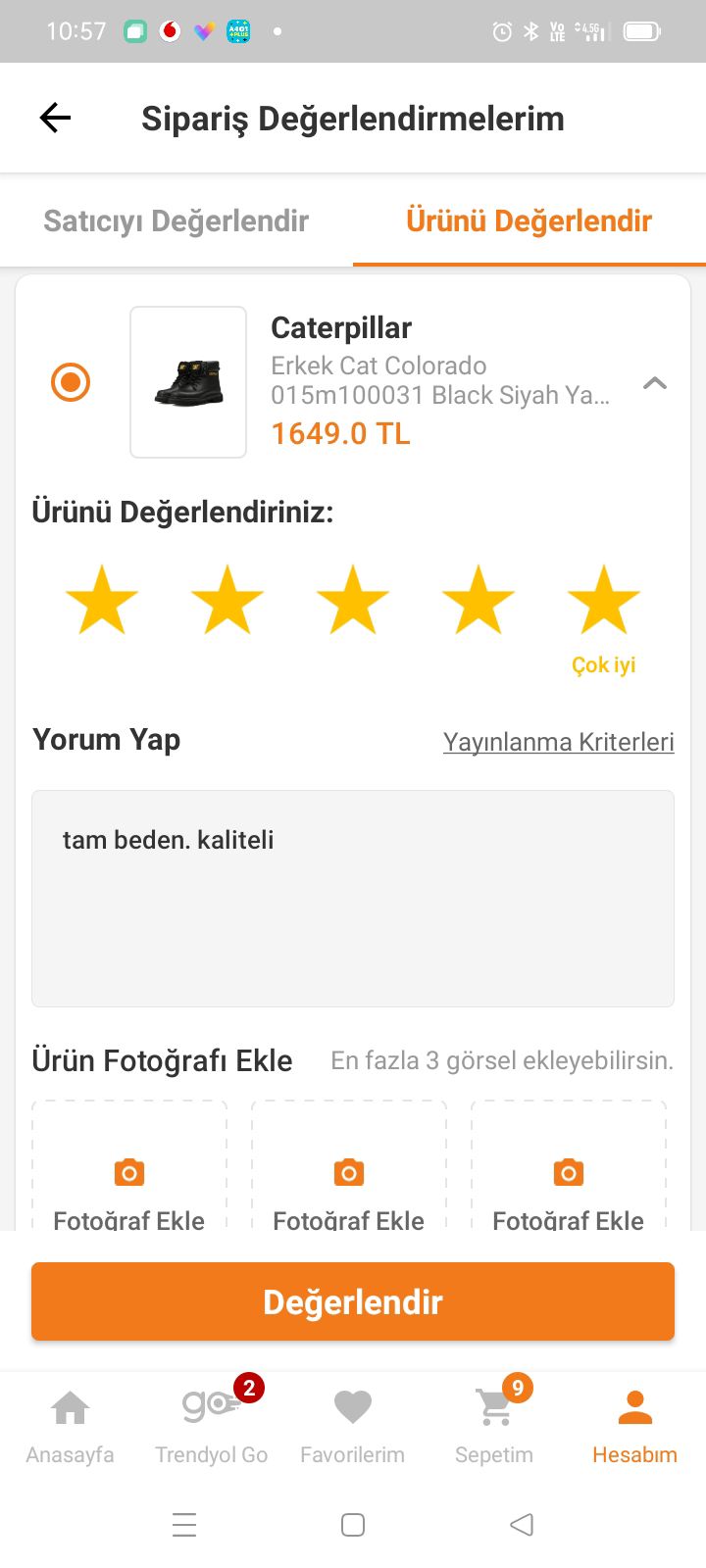Viewport: 706px width, 1568px height.
Task: Go to the Anasayfa tab
Action: 71,1427
